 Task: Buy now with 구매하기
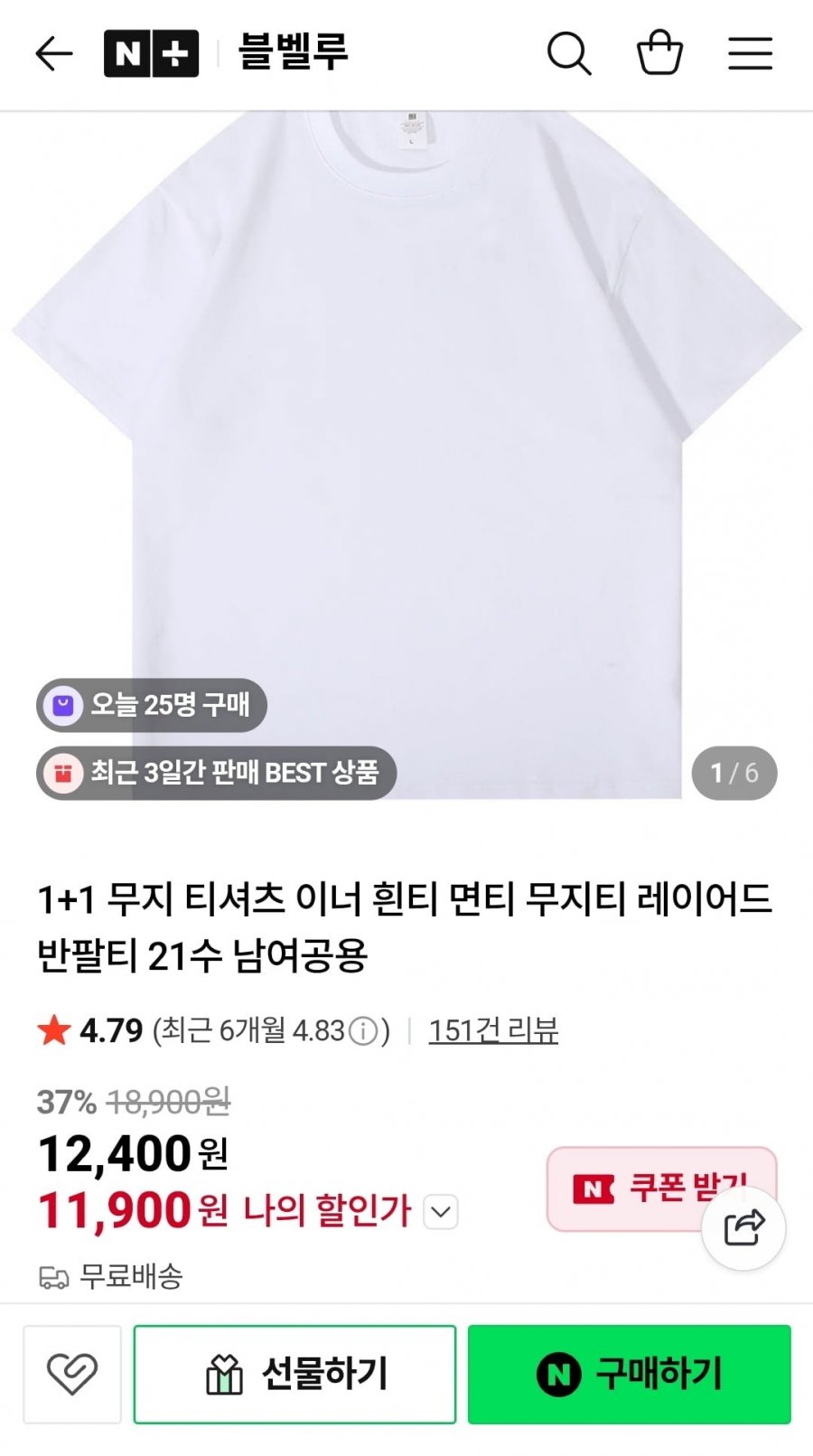629,1374
